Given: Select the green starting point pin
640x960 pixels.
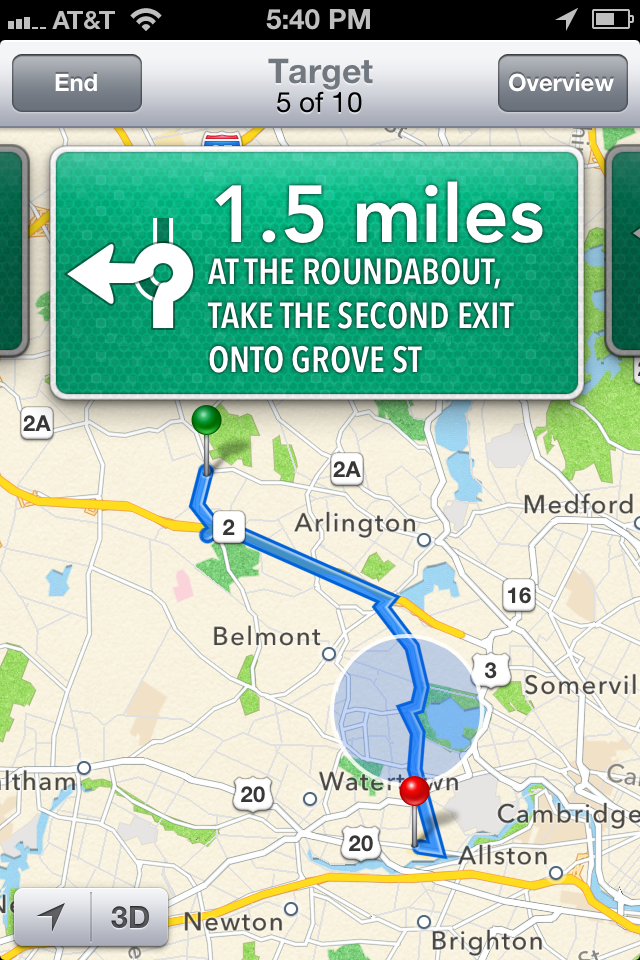Looking at the screenshot, I should tap(206, 419).
